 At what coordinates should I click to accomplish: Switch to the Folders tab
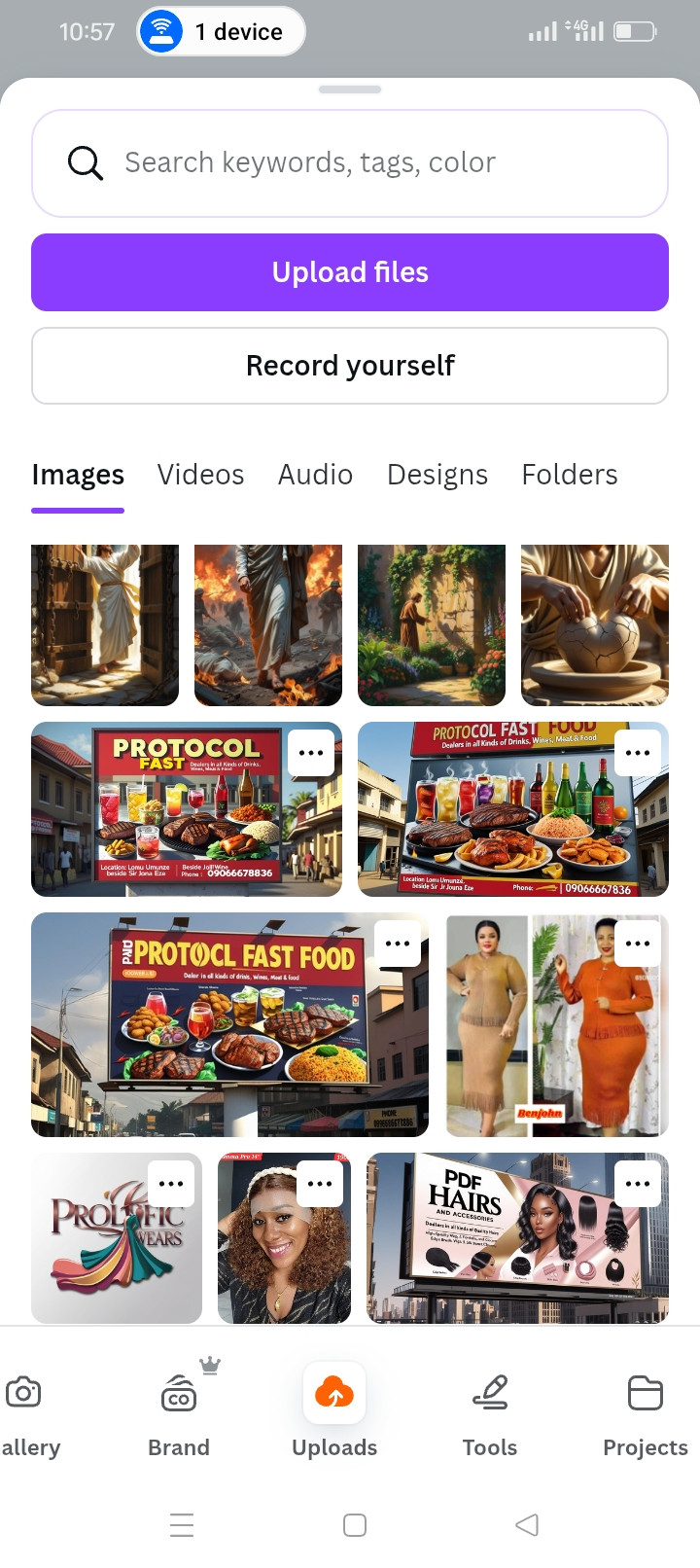569,475
